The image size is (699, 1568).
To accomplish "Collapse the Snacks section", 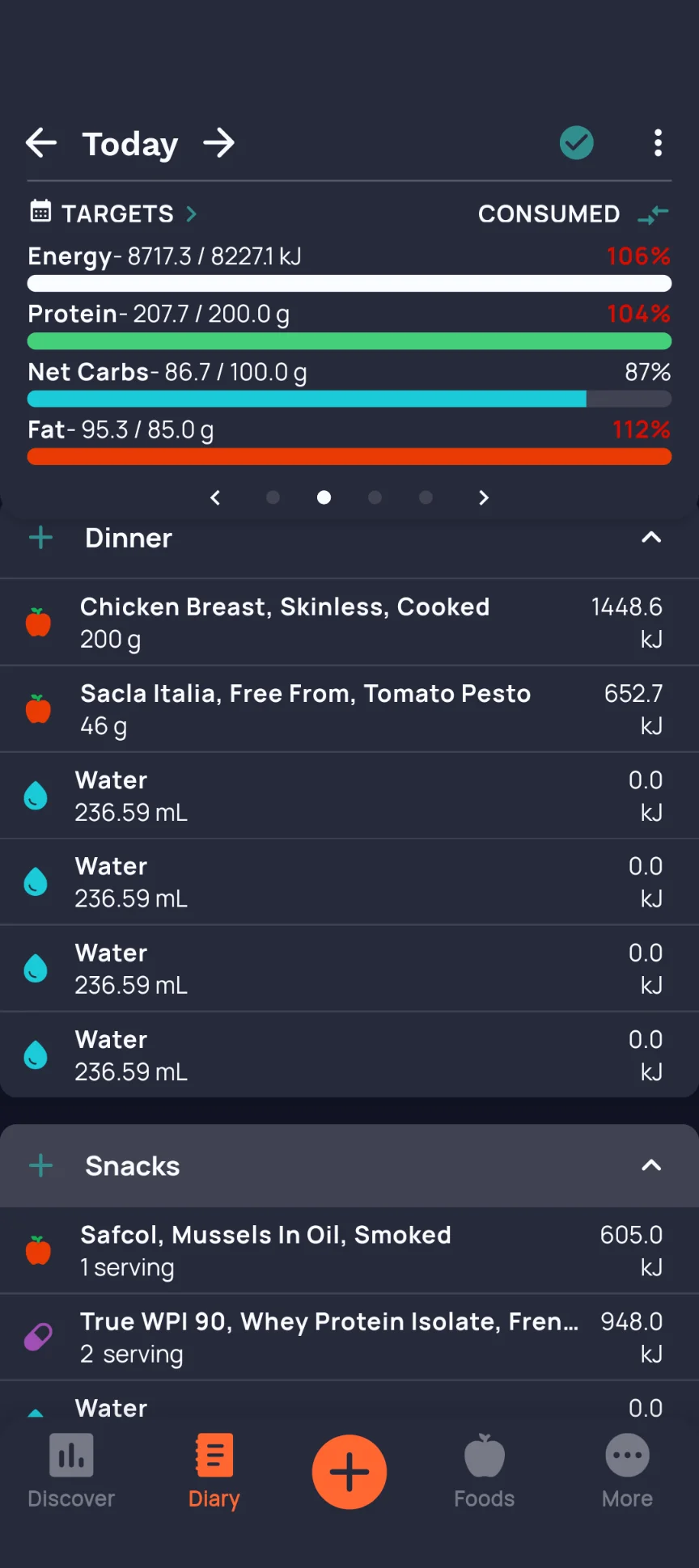I will [x=651, y=1165].
